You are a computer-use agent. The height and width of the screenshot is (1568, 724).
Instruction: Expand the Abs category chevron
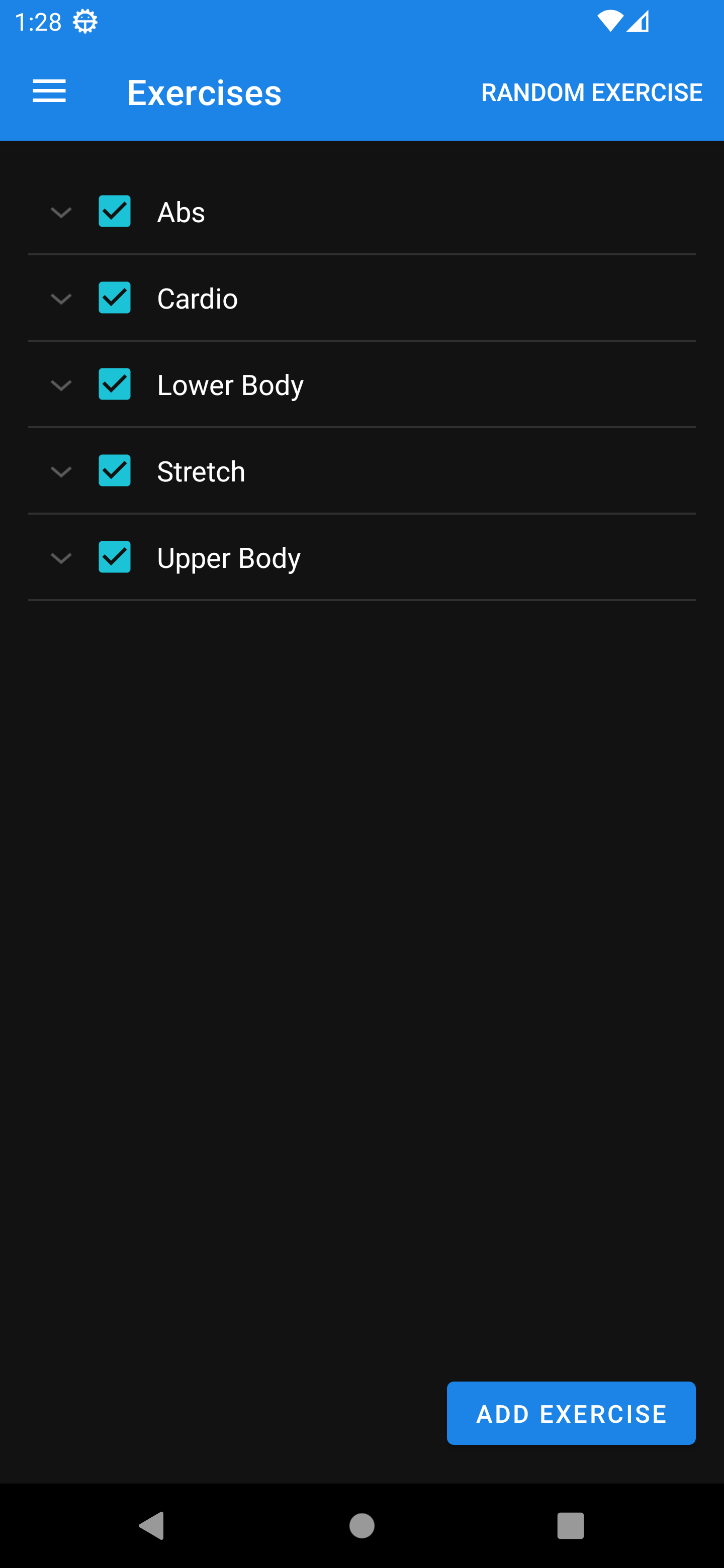61,213
